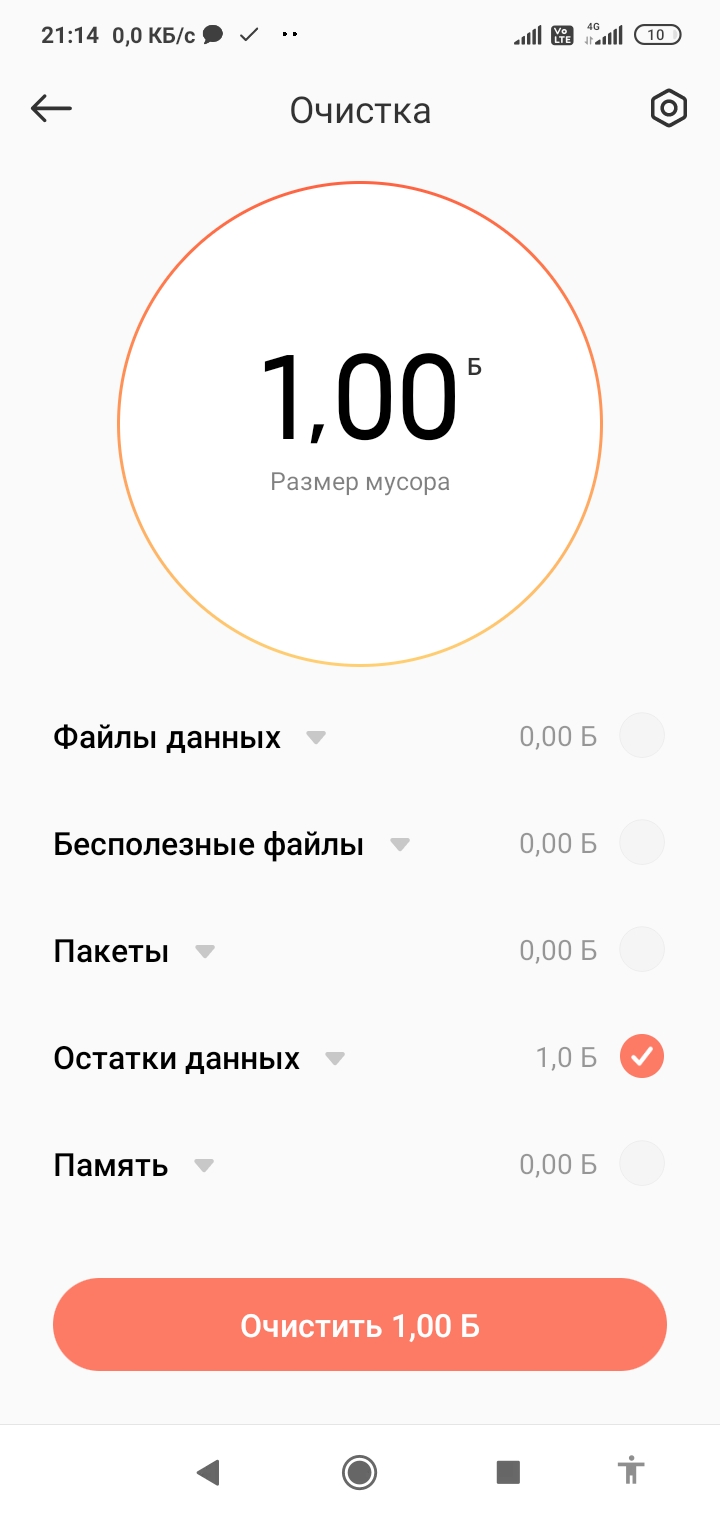Expand the Остатки данных category
720x1520 pixels.
click(x=335, y=1058)
